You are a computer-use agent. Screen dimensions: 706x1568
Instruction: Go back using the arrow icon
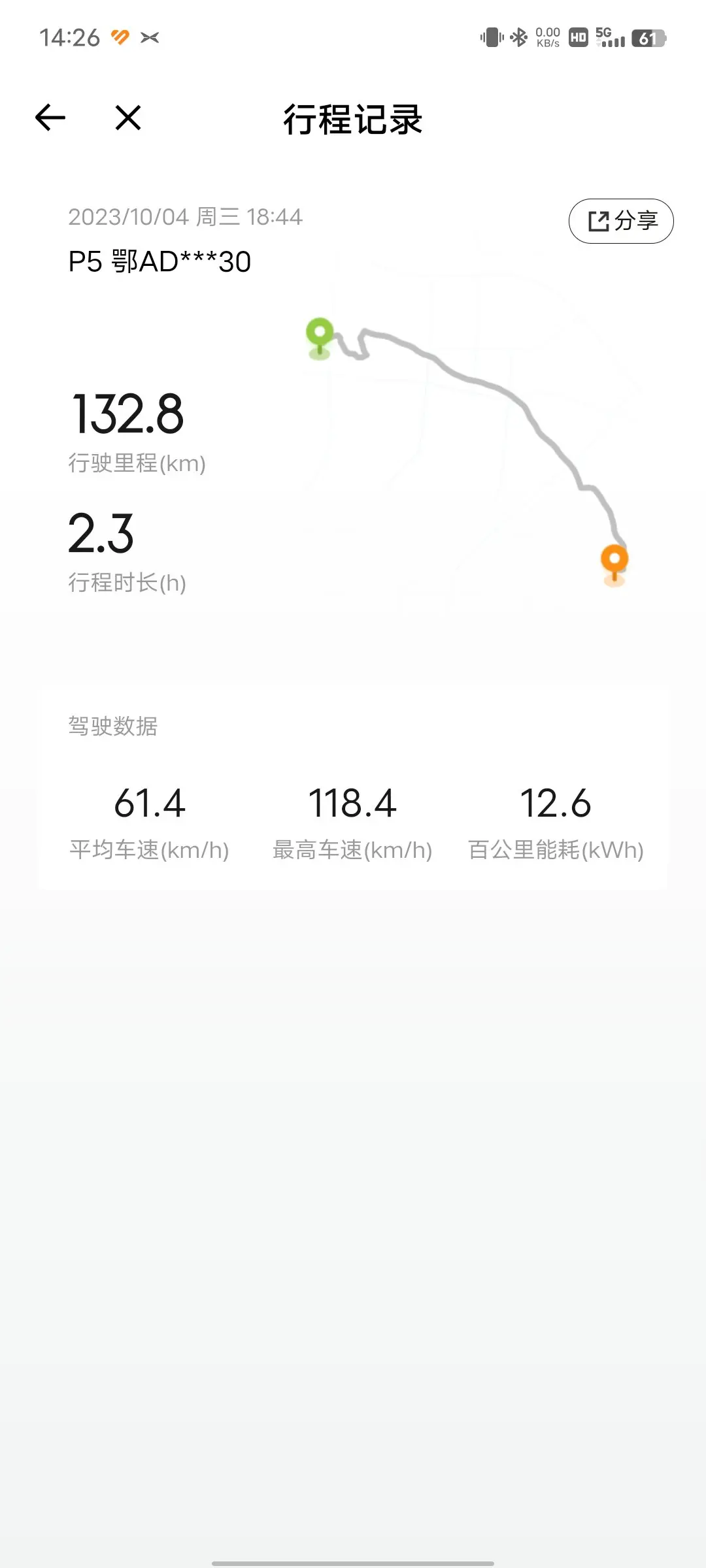(50, 118)
